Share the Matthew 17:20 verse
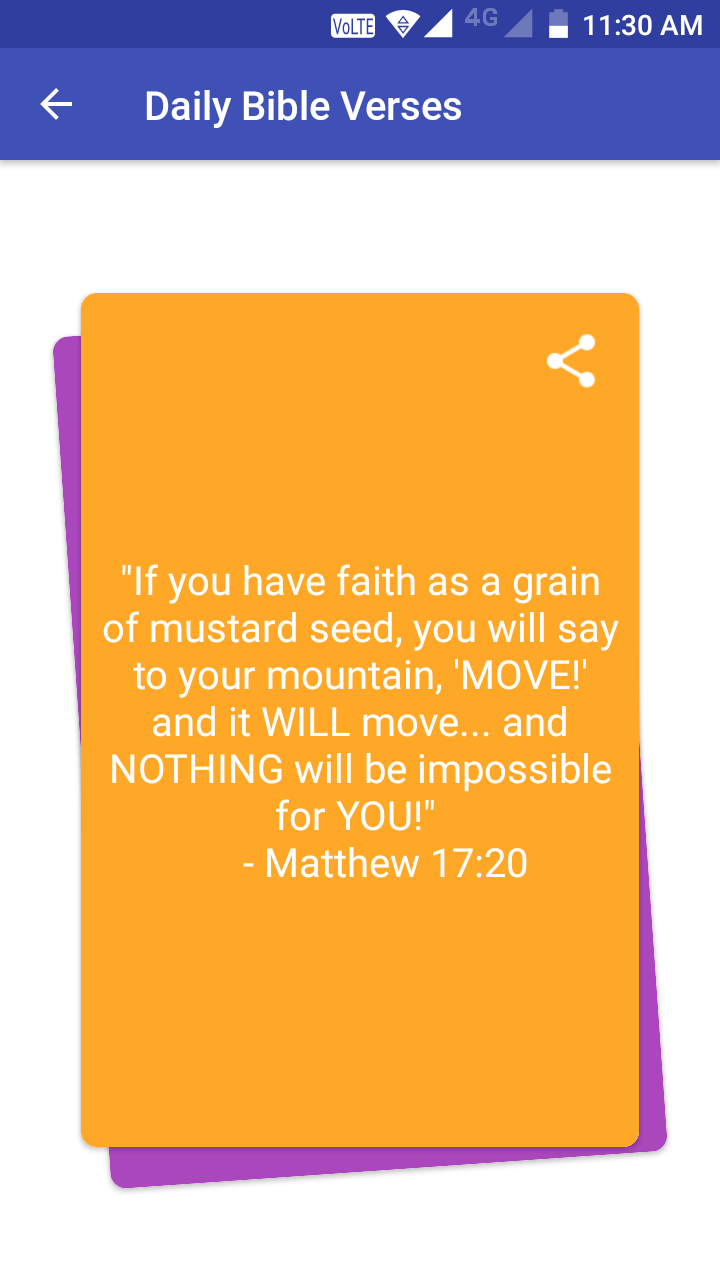The height and width of the screenshot is (1280, 720). coord(571,361)
